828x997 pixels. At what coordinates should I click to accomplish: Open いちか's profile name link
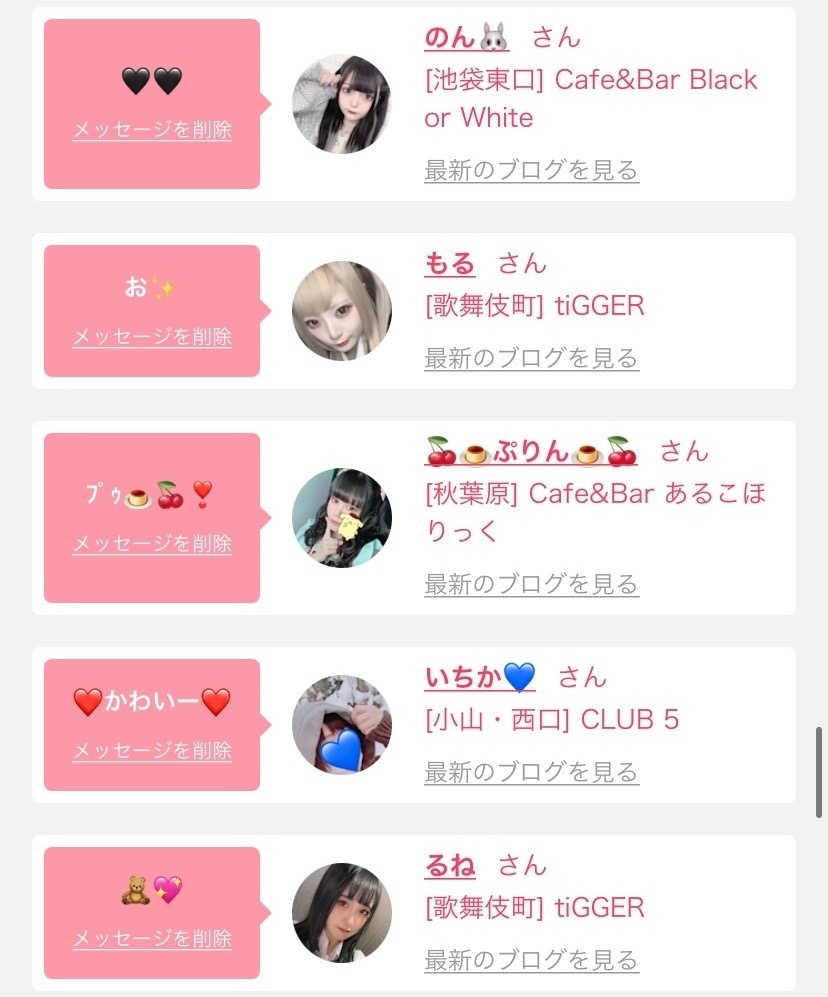point(479,678)
